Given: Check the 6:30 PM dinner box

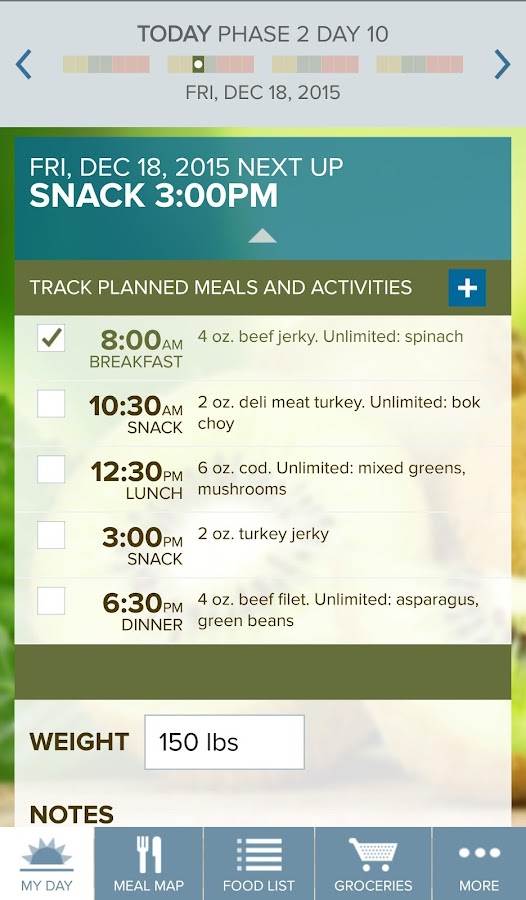Looking at the screenshot, I should [x=51, y=600].
